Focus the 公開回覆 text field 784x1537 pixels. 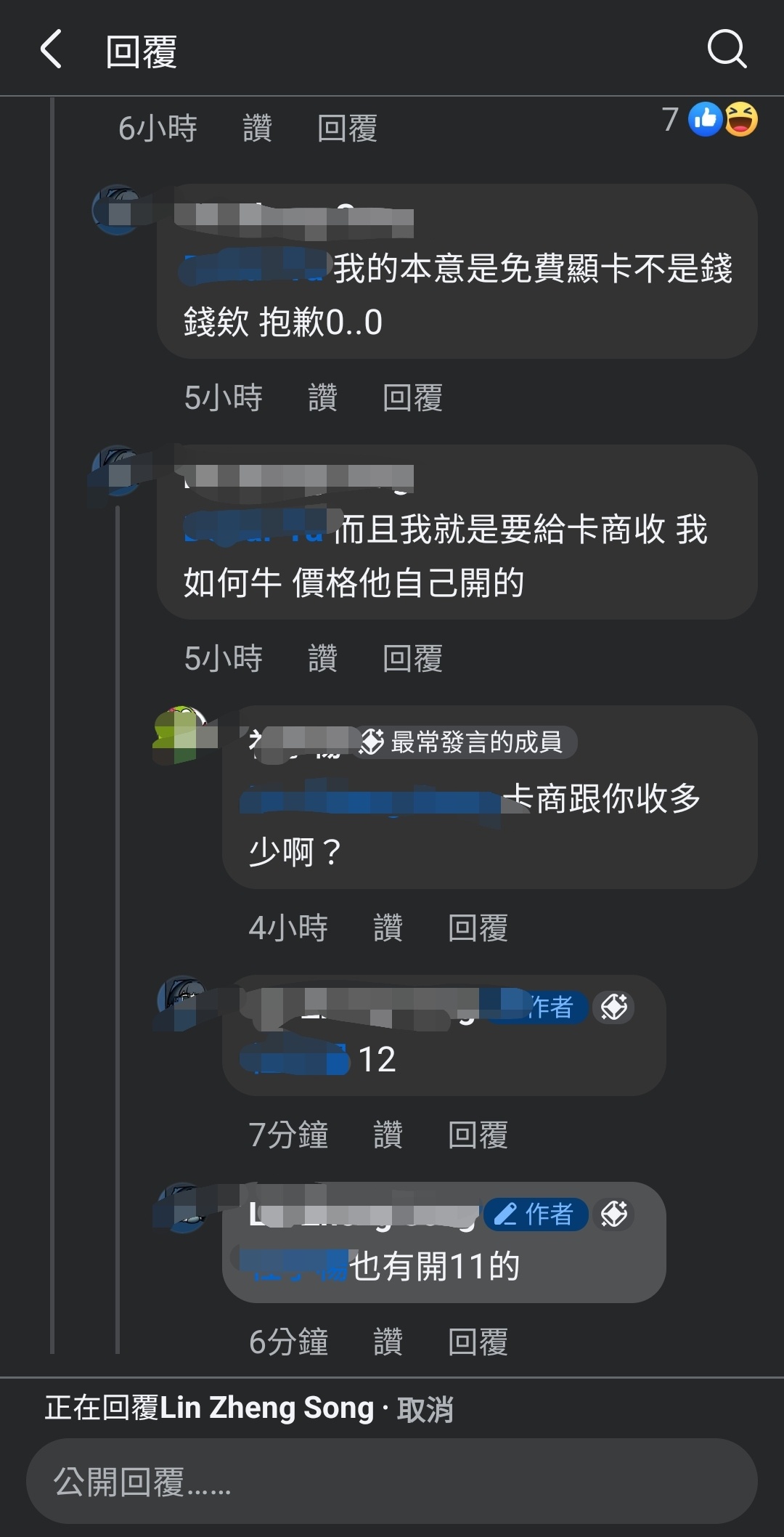point(392,1482)
